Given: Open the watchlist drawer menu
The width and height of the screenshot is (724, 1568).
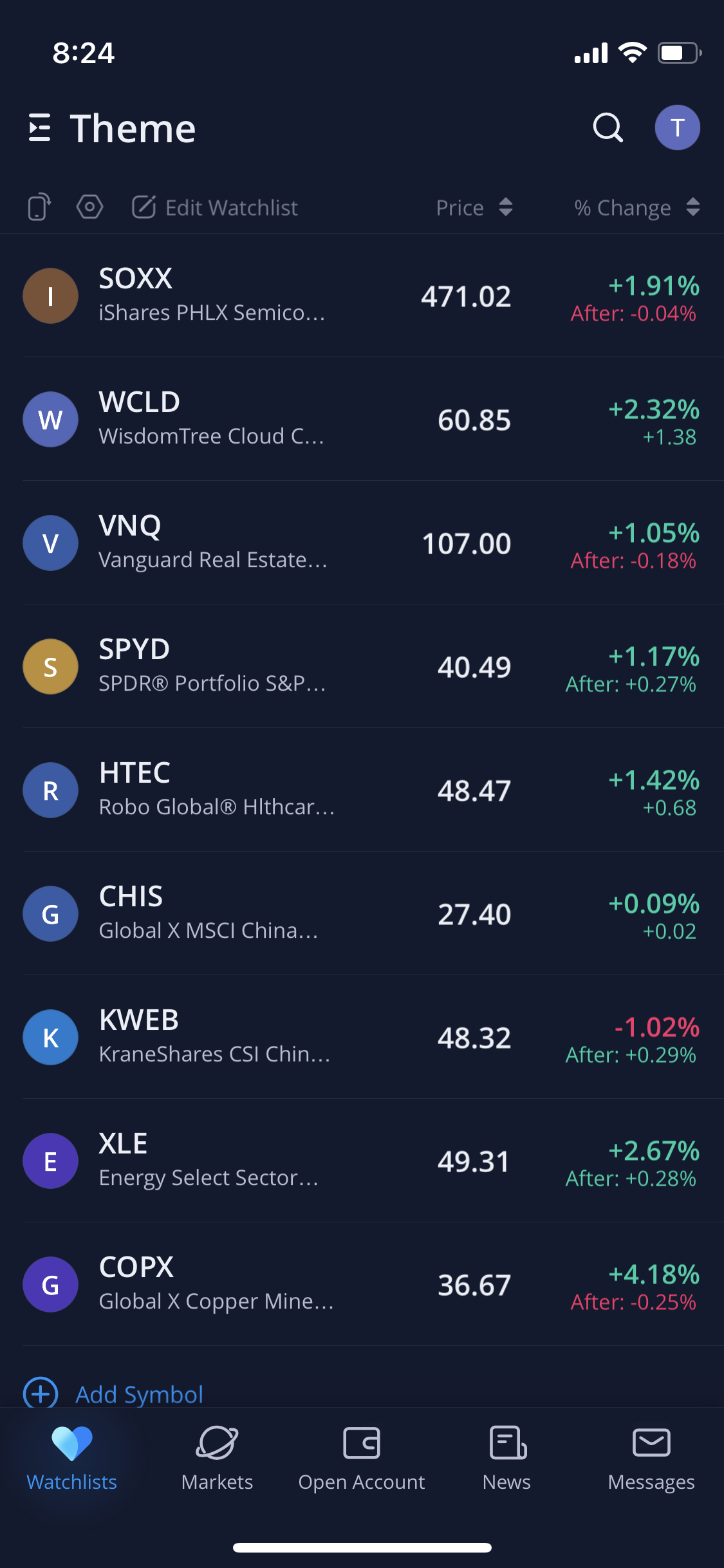Looking at the screenshot, I should (x=40, y=127).
